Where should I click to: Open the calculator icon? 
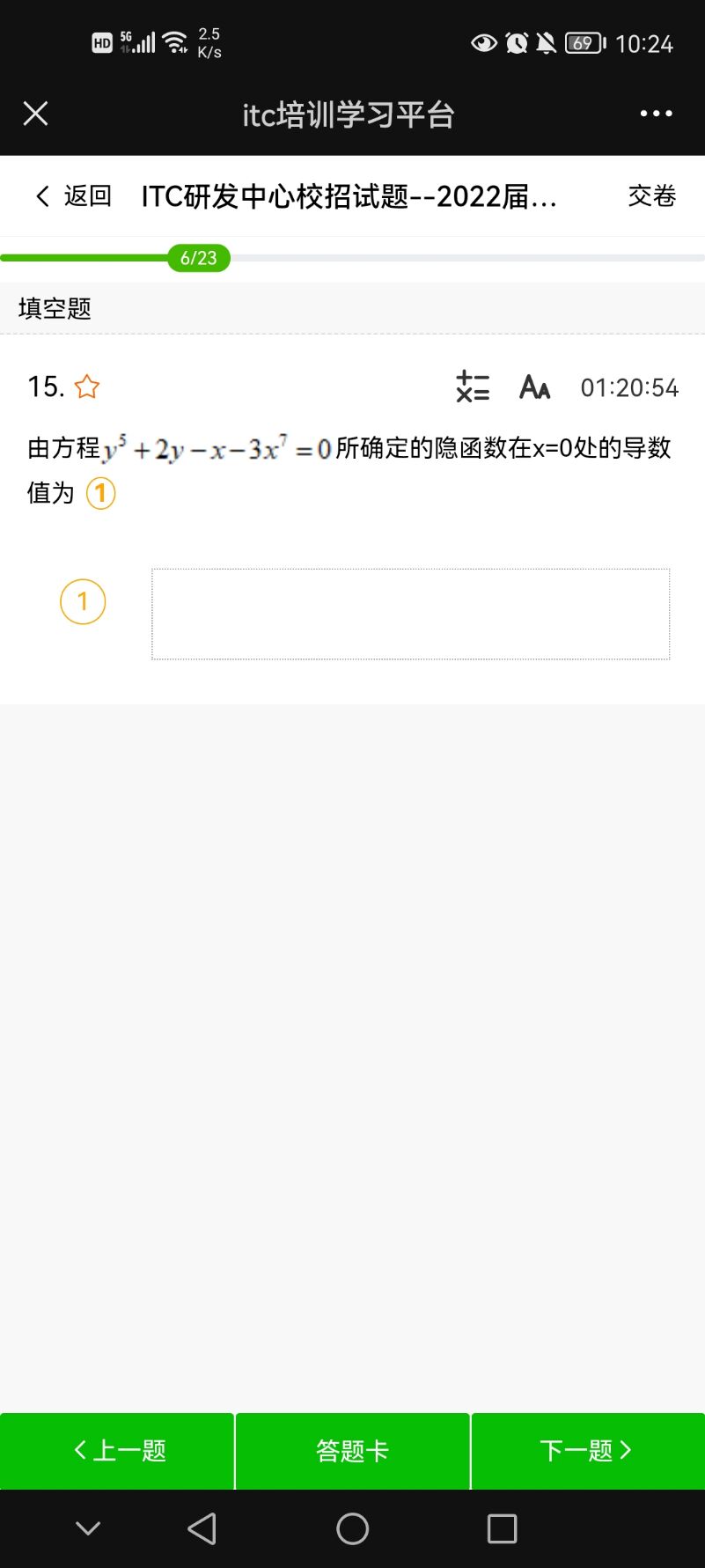473,386
